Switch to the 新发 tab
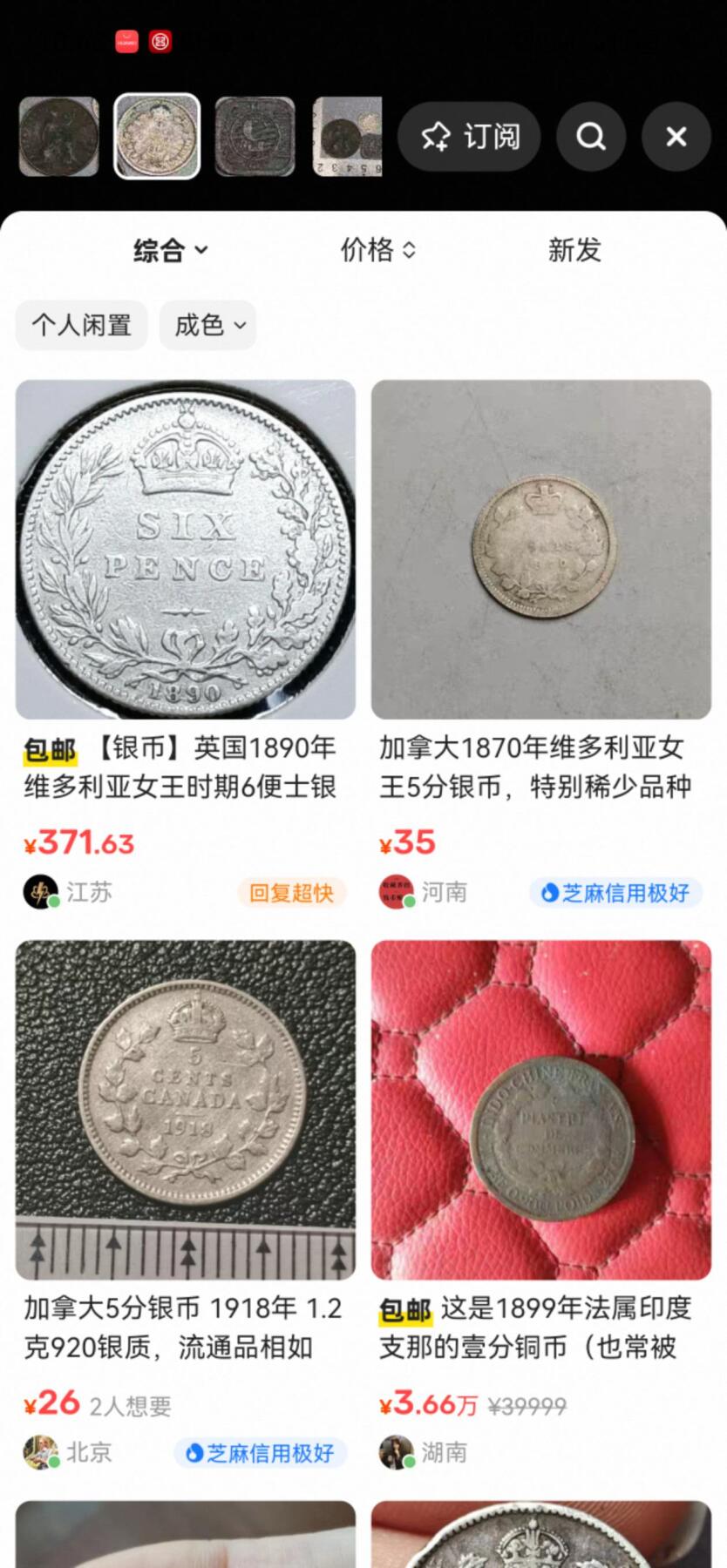 (574, 251)
